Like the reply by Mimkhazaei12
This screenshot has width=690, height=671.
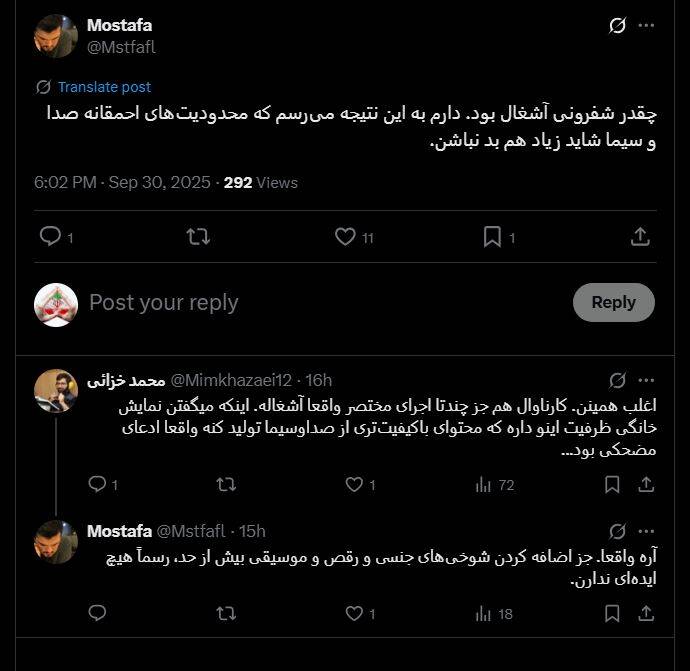354,484
